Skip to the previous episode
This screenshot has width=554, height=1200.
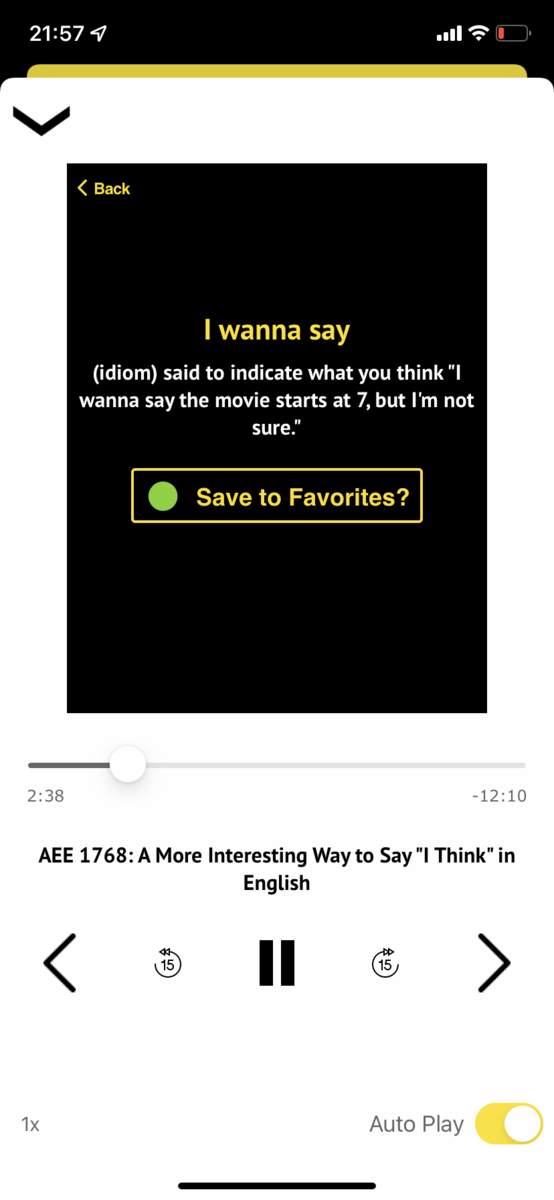tap(60, 963)
